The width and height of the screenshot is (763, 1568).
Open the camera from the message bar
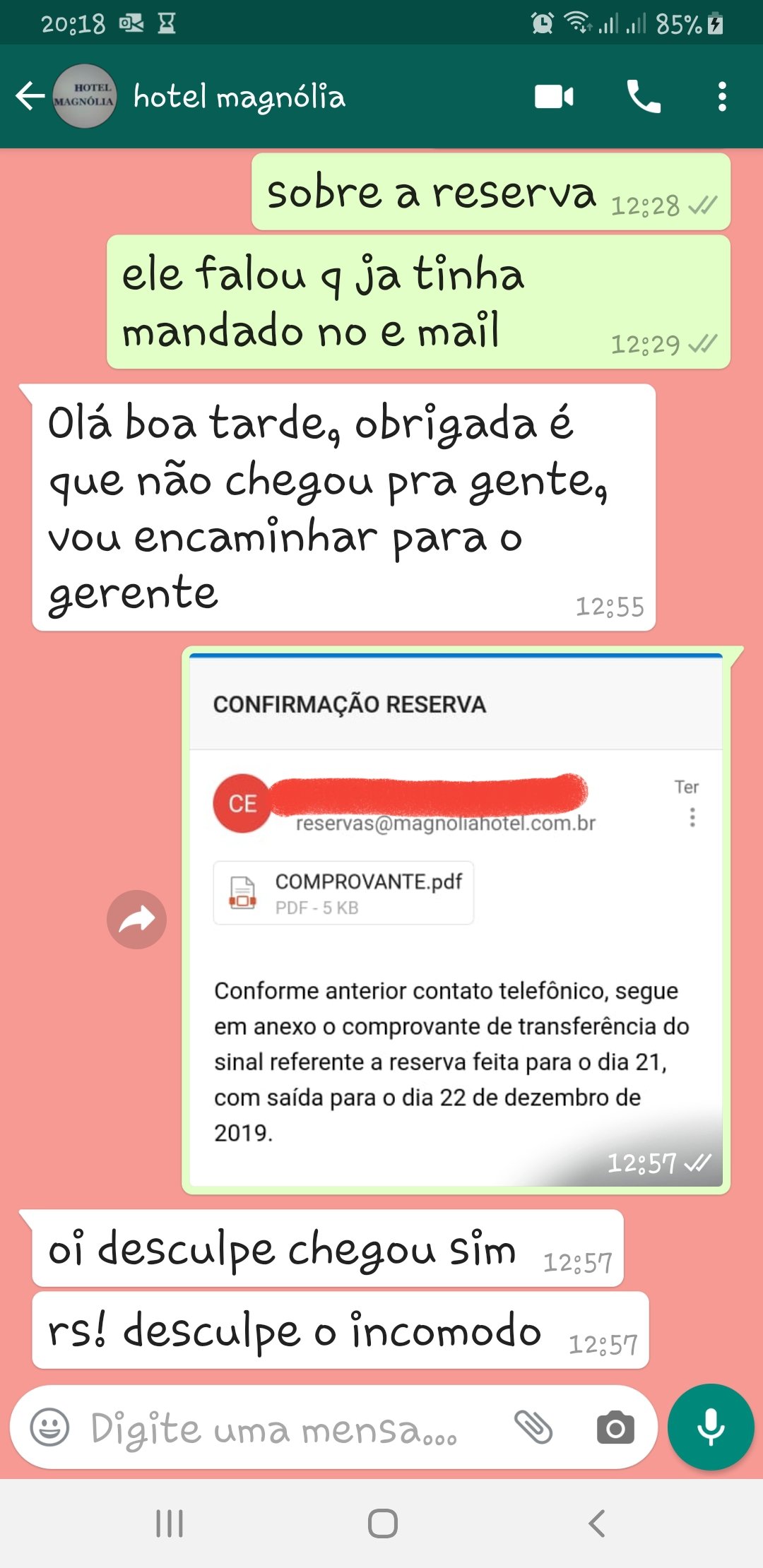pos(615,1428)
